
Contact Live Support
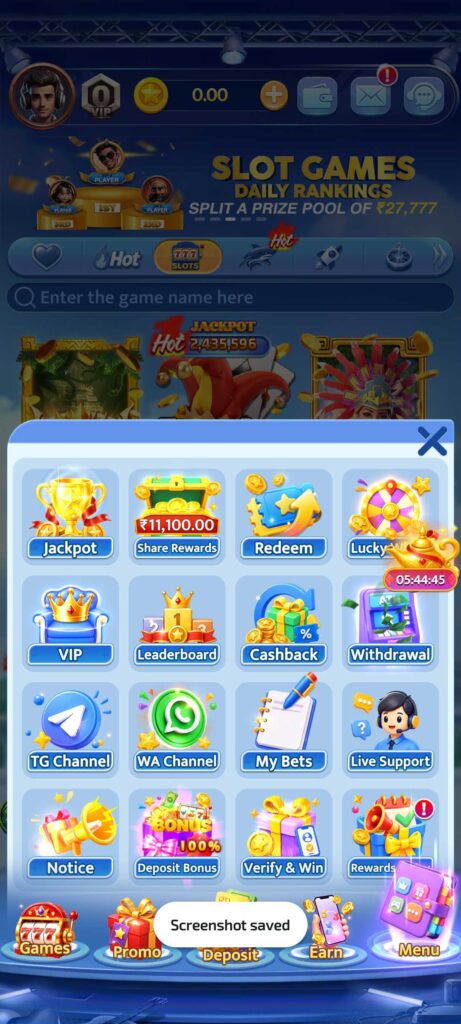390,729
